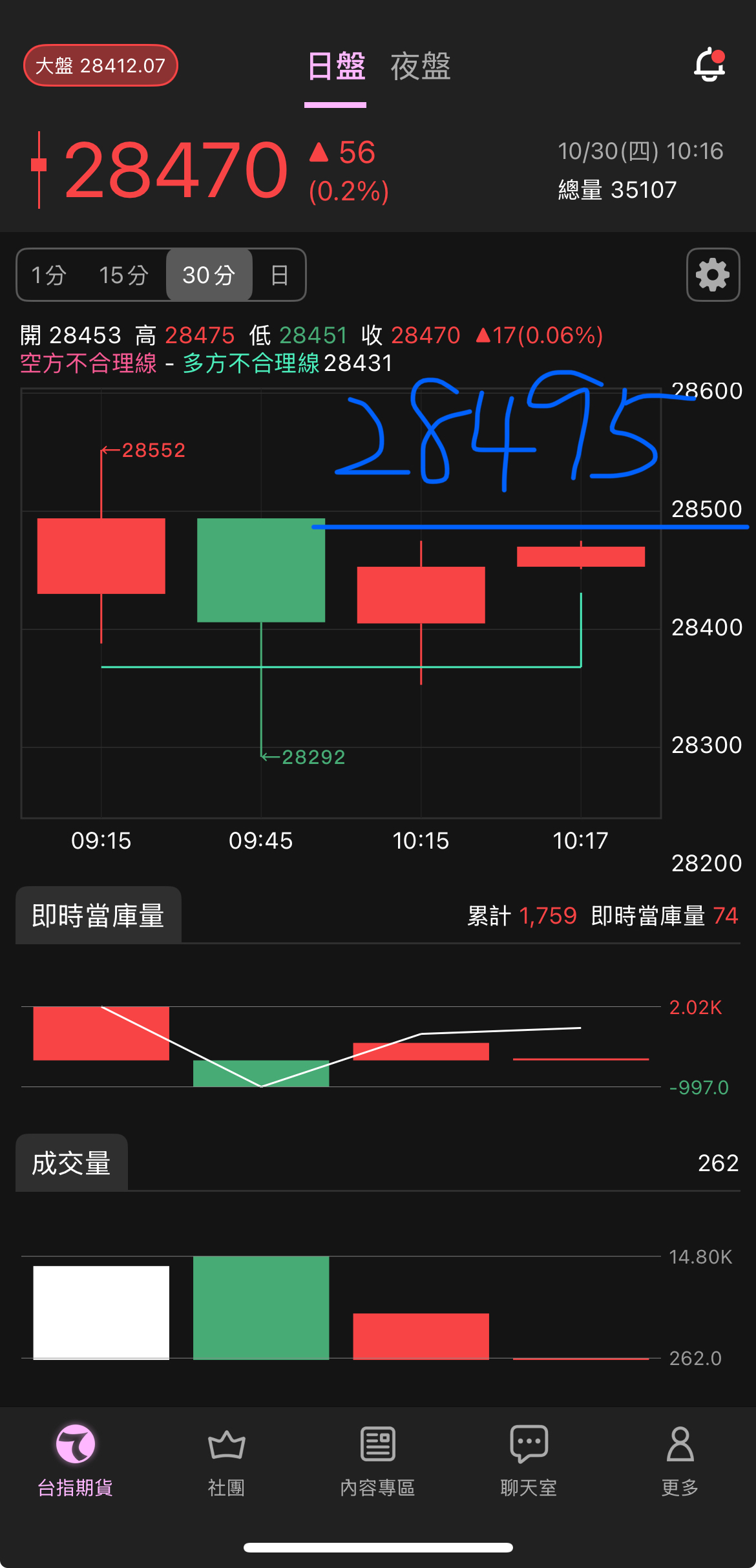Select the 日盤 tab

336,67
